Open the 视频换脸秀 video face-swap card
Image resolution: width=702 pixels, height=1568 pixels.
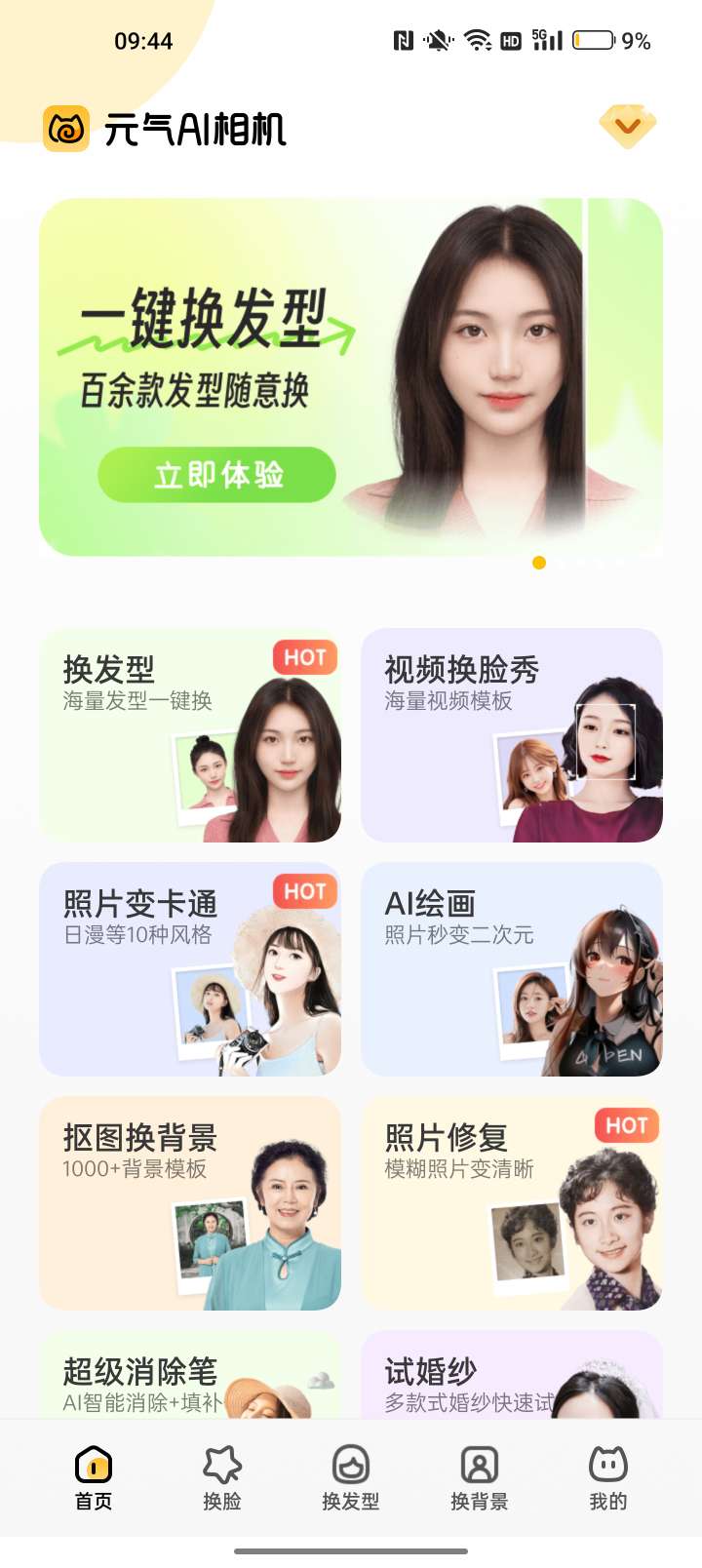(x=510, y=736)
